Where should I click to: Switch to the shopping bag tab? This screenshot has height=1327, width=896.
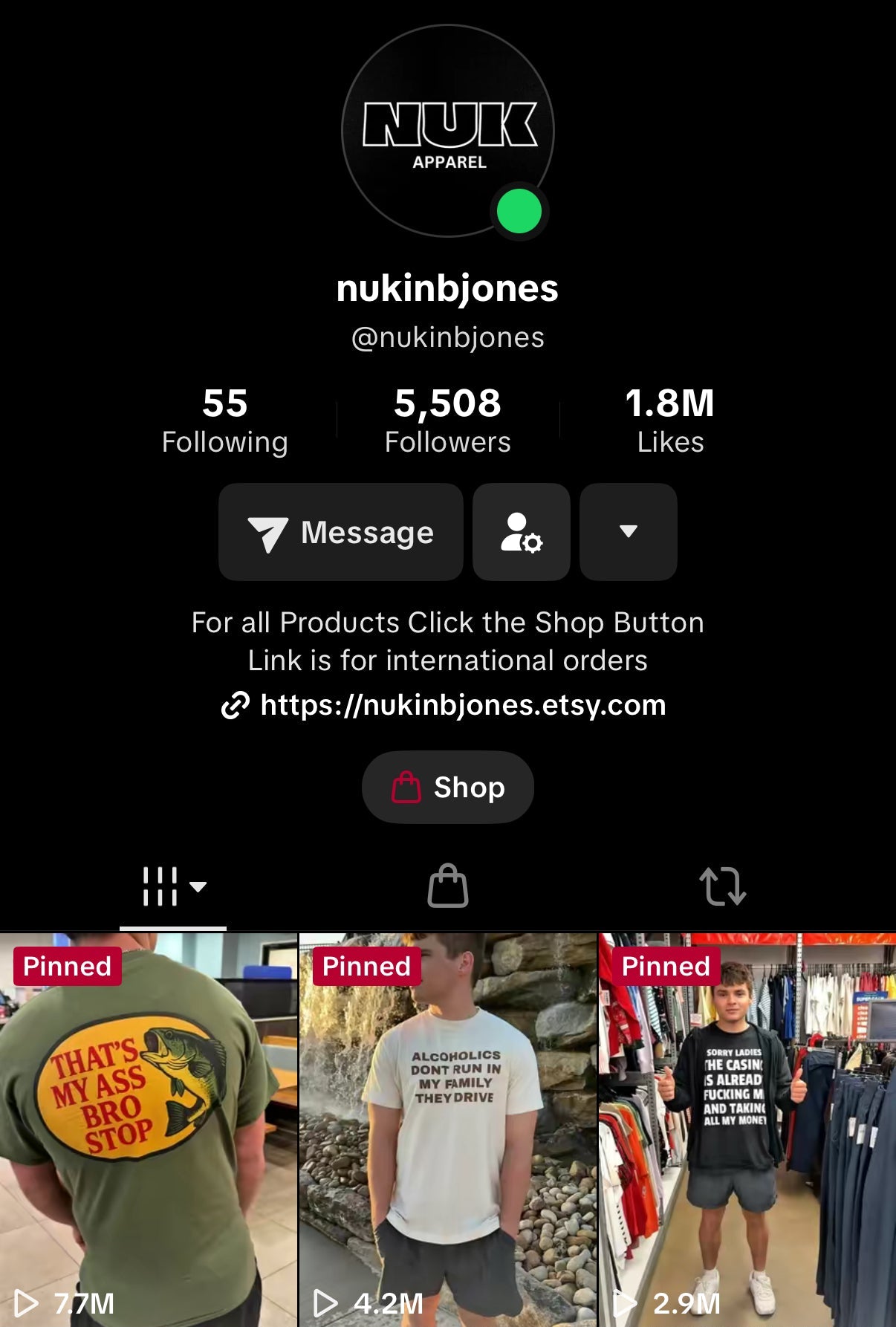447,886
